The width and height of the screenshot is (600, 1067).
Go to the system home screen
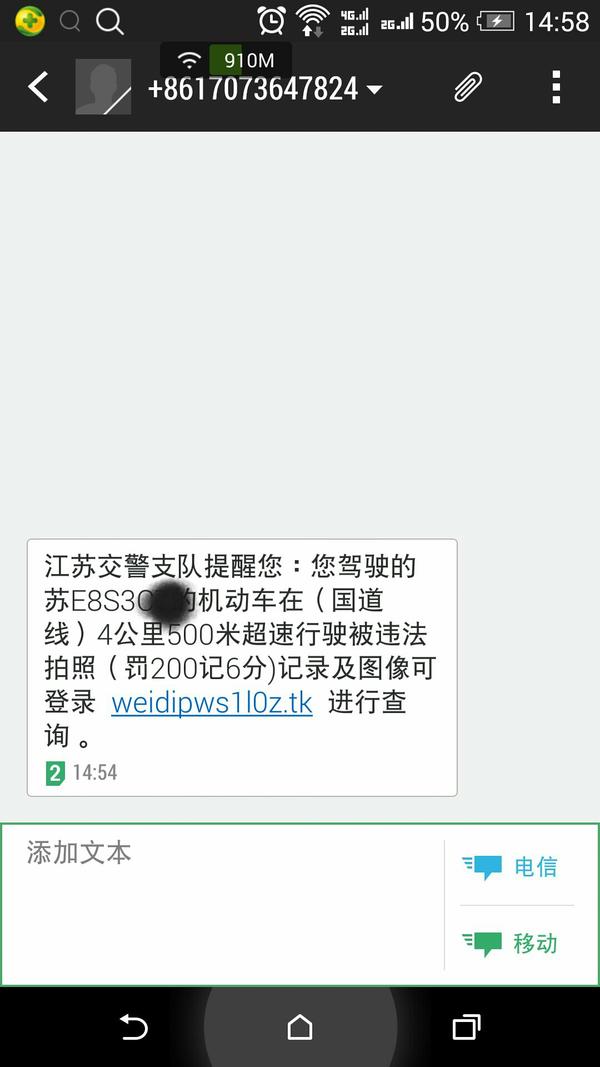coord(300,1027)
